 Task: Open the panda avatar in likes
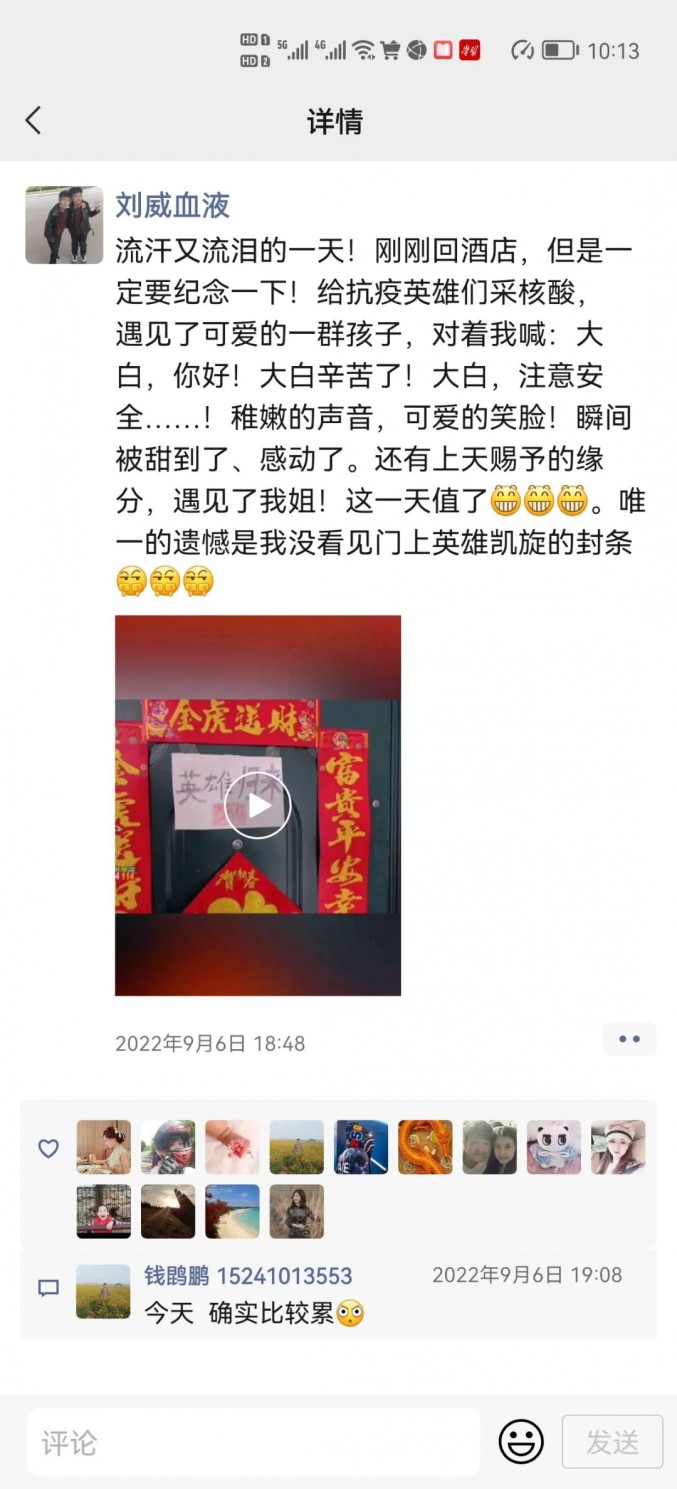pos(554,1147)
